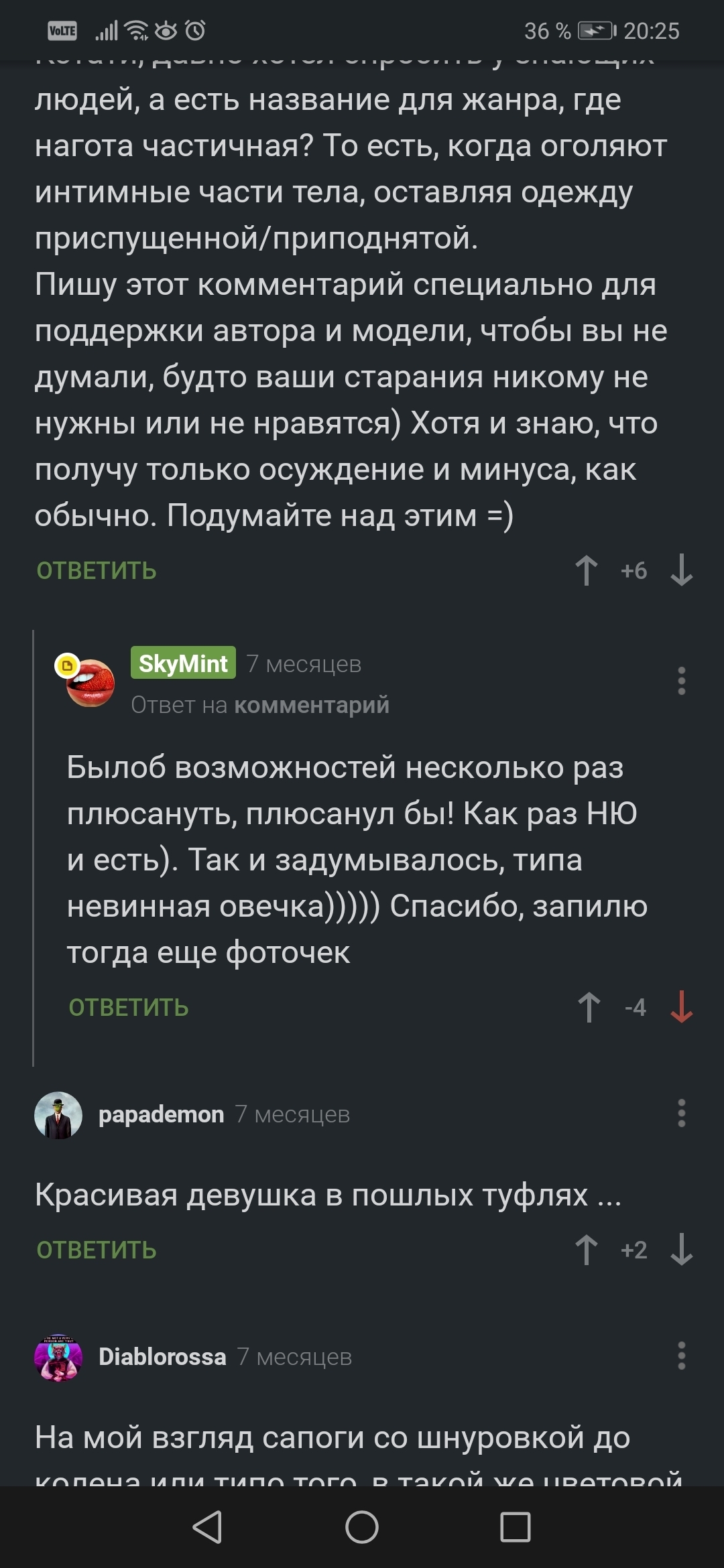
Task: Go to the home screen
Action: [362, 1527]
